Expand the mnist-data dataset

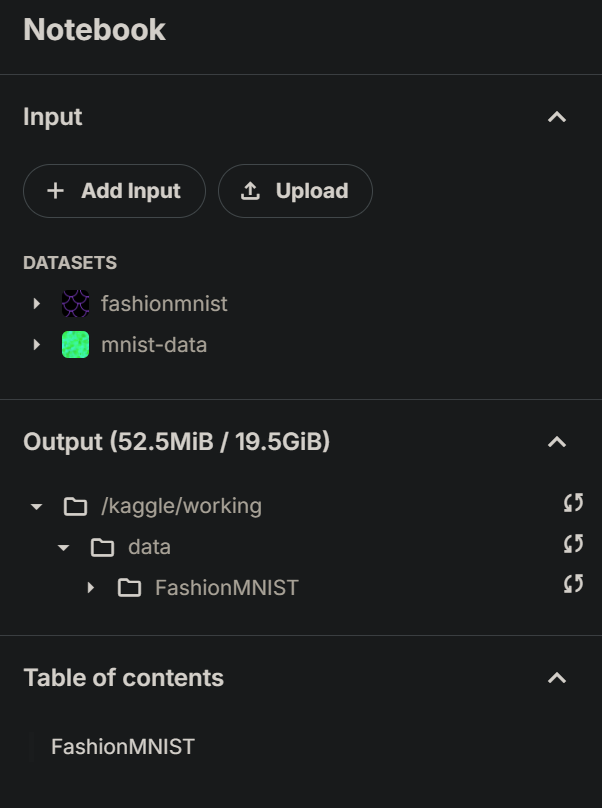point(37,345)
